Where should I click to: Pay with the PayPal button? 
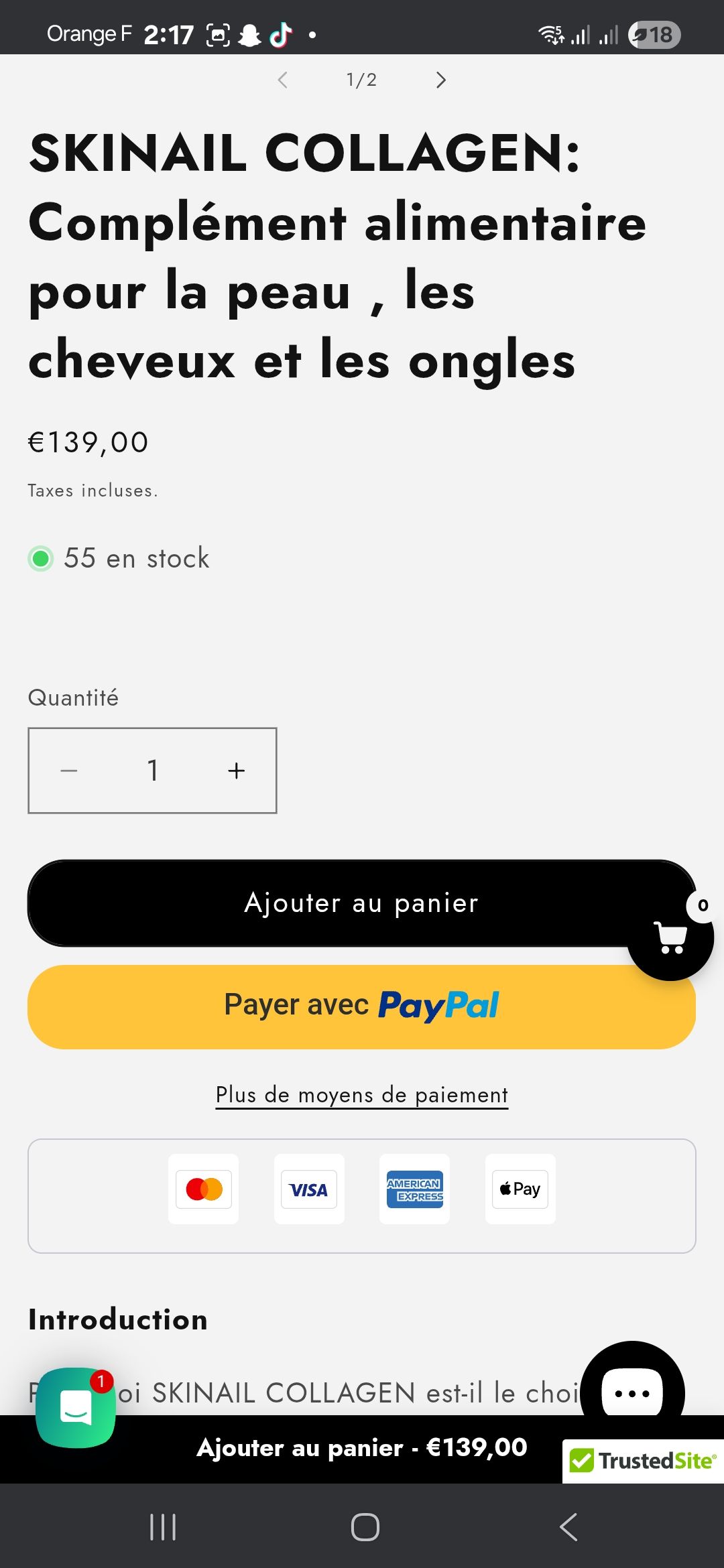click(361, 1006)
